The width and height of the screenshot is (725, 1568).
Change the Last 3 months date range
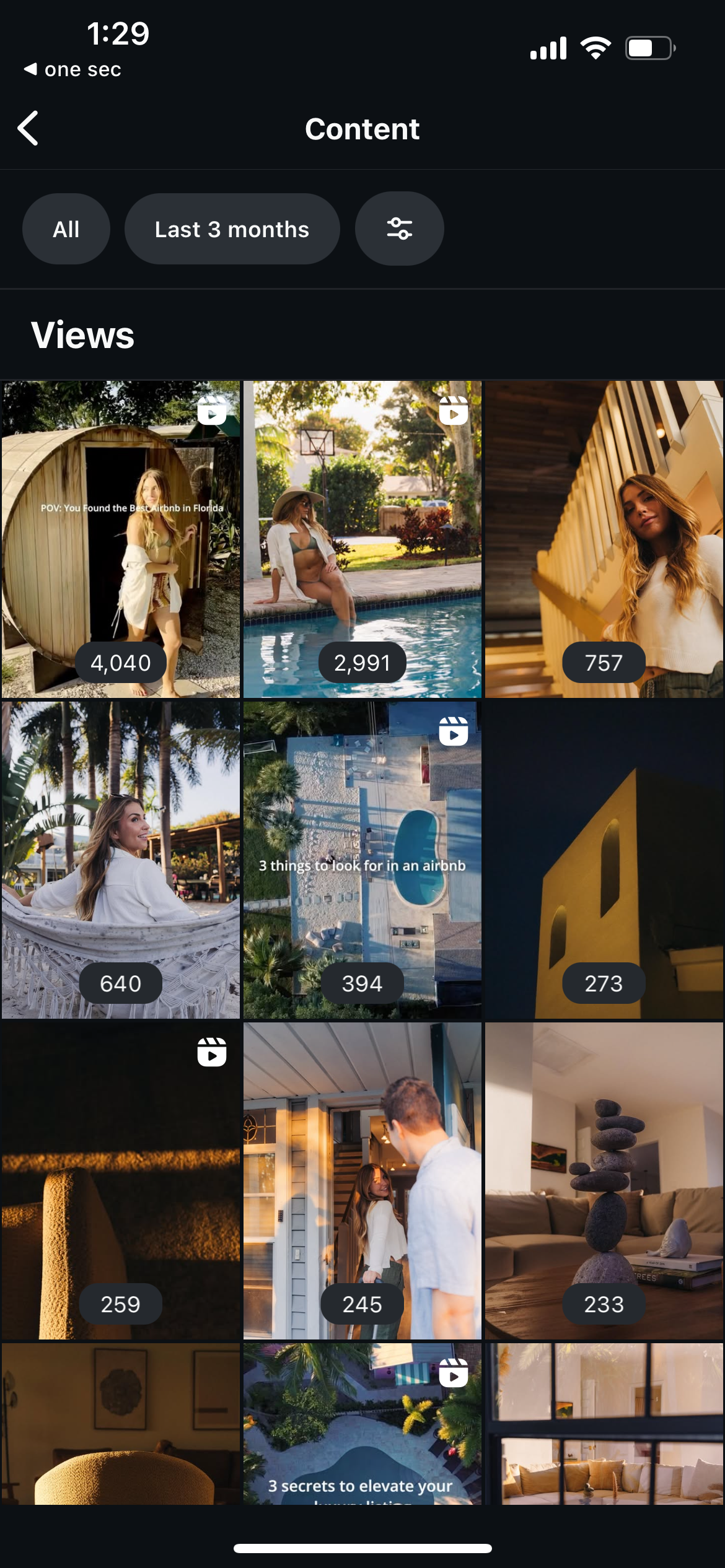[232, 229]
